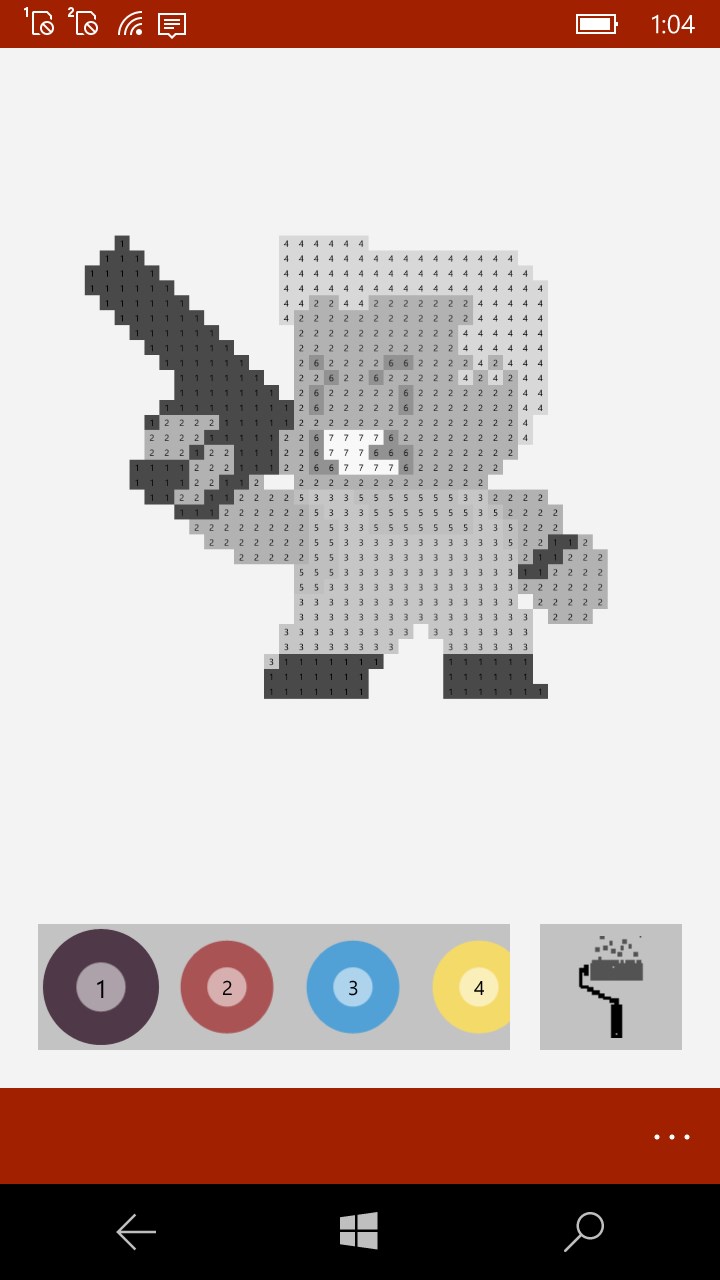Go back using the system back arrow

(136, 1231)
